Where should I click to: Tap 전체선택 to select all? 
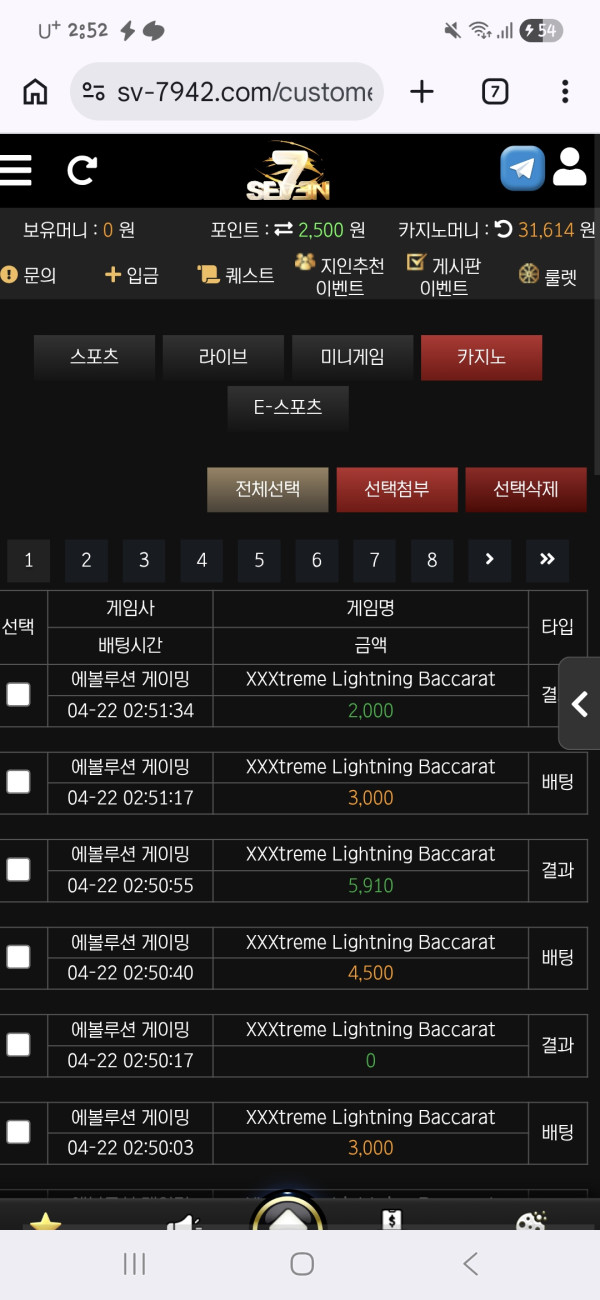268,490
